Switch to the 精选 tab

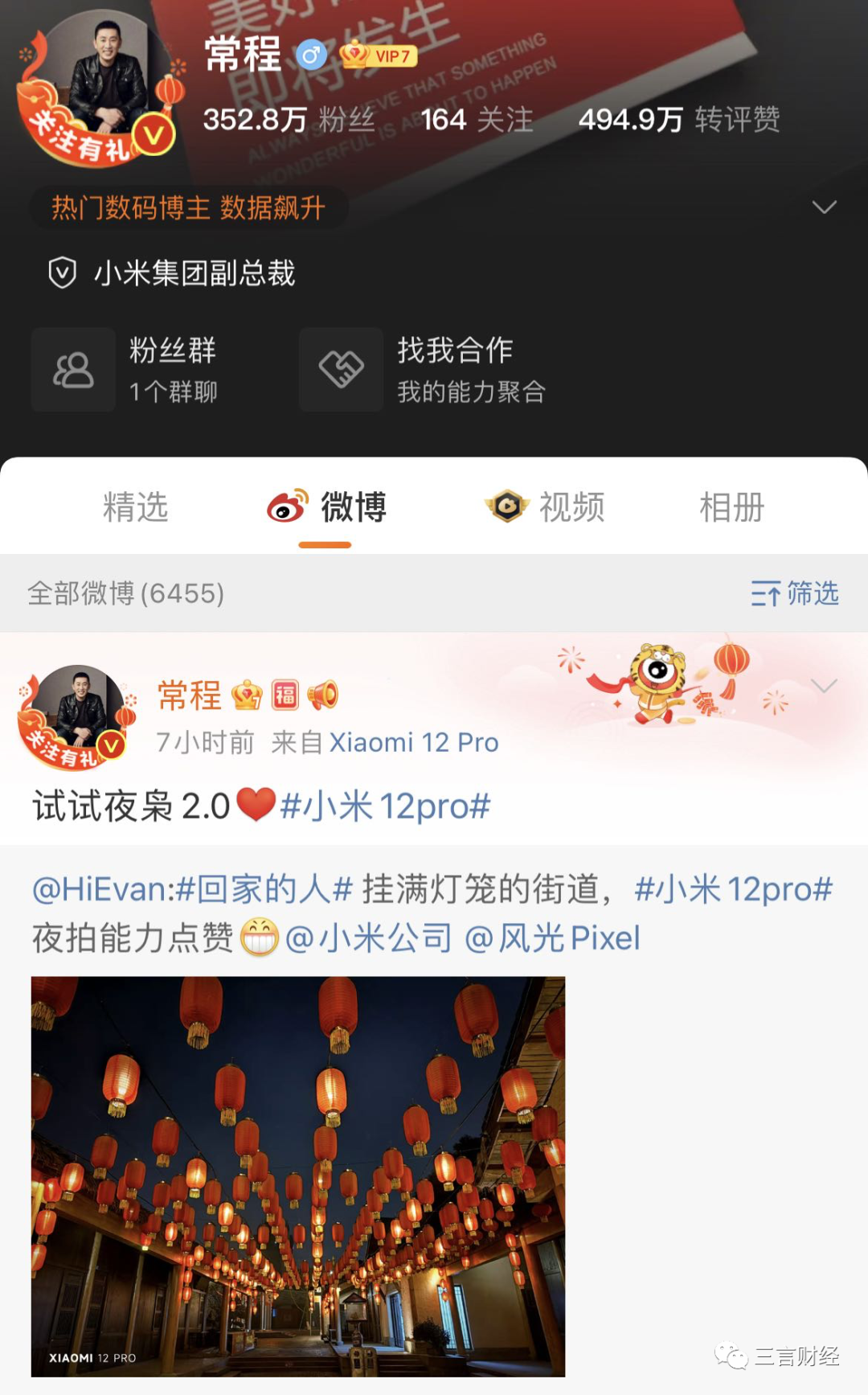point(135,507)
